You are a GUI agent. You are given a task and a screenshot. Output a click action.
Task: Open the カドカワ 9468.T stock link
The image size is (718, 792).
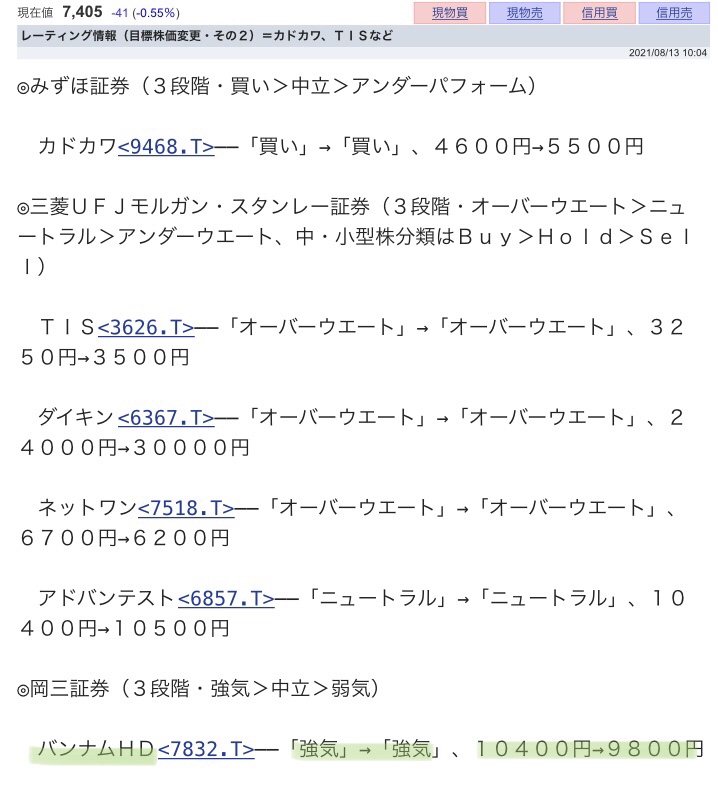(x=166, y=146)
